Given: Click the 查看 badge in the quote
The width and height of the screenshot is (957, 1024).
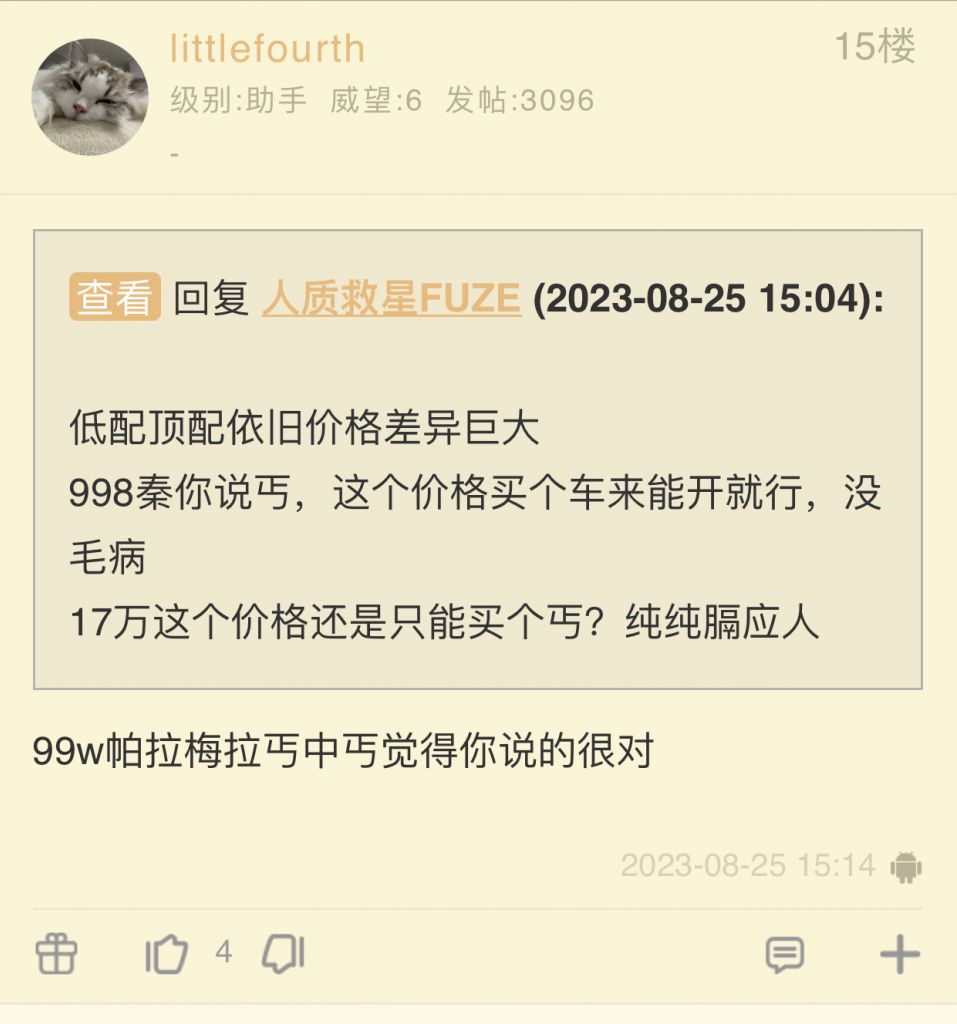Looking at the screenshot, I should pos(114,294).
